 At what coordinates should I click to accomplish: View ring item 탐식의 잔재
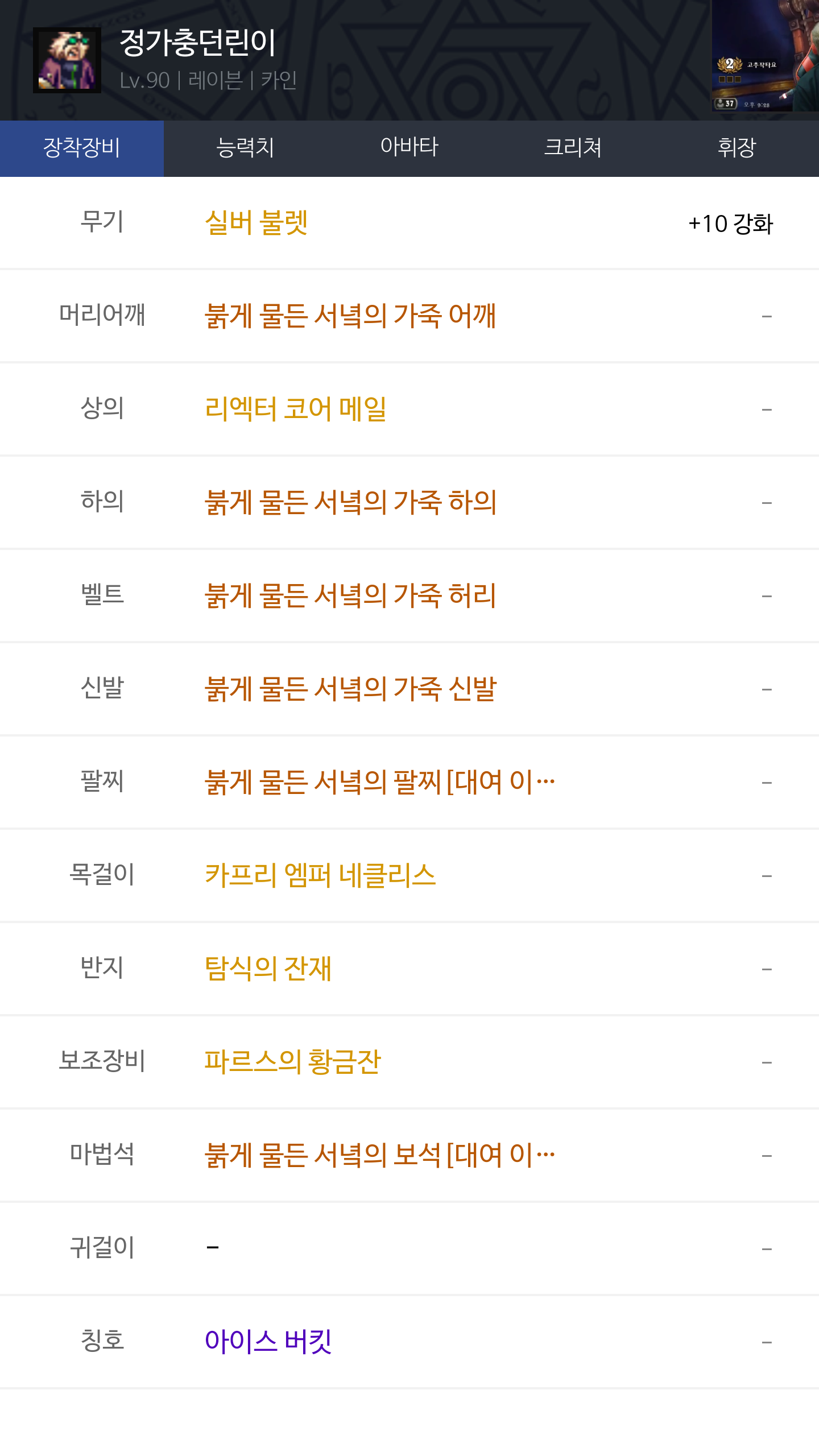pos(268,969)
